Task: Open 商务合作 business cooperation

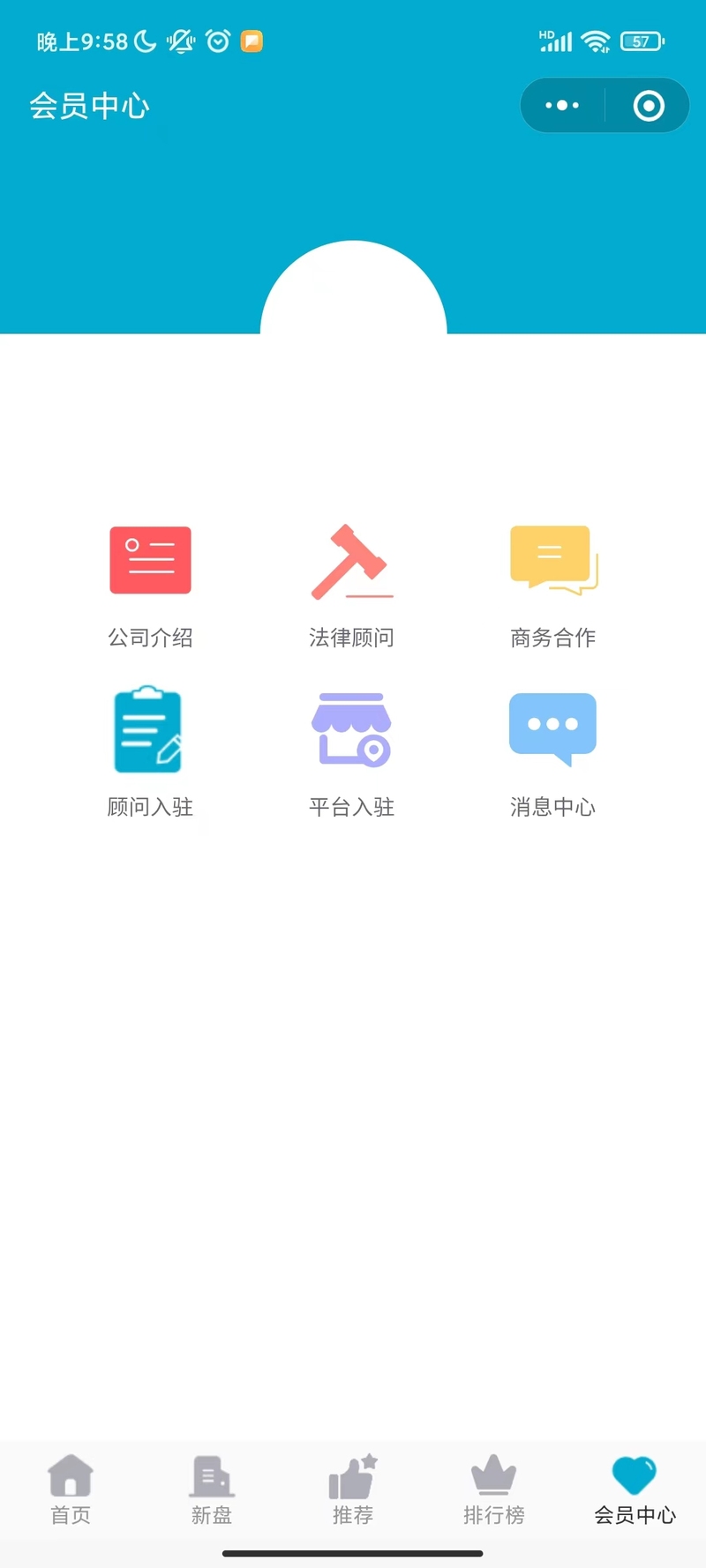Action: [553, 584]
